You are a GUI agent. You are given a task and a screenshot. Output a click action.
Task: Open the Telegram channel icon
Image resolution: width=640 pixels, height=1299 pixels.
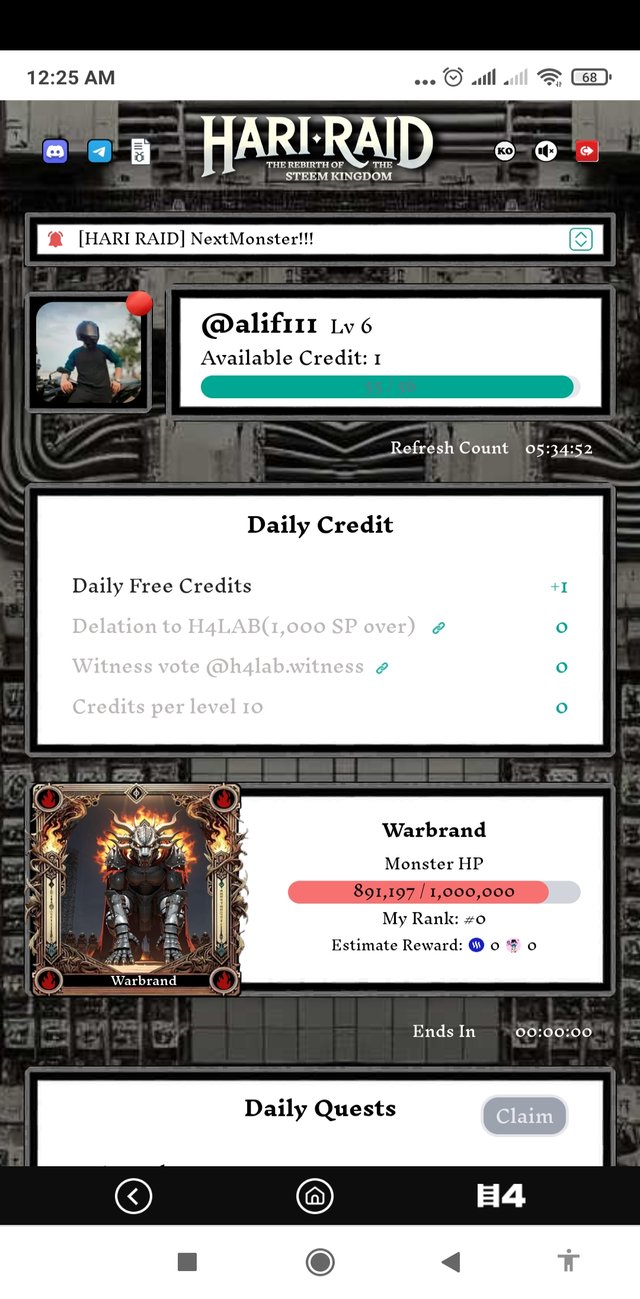(x=99, y=152)
